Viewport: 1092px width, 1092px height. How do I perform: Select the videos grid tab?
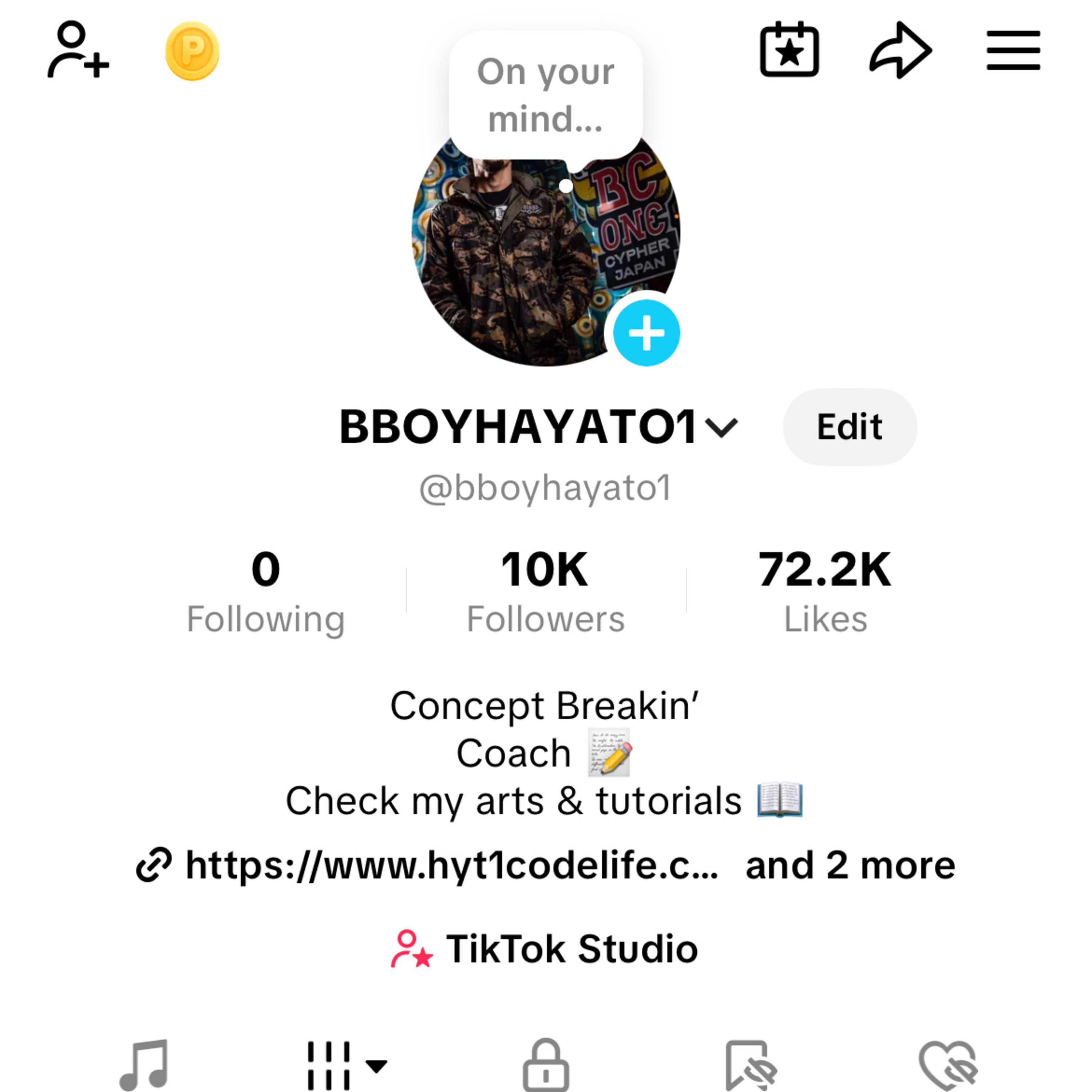click(346, 1066)
